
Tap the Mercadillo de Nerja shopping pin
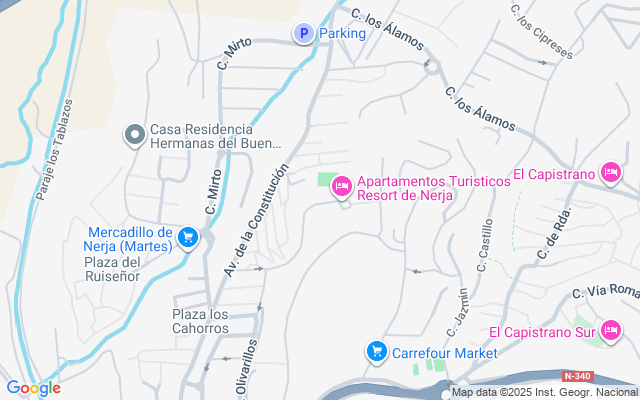[187, 238]
